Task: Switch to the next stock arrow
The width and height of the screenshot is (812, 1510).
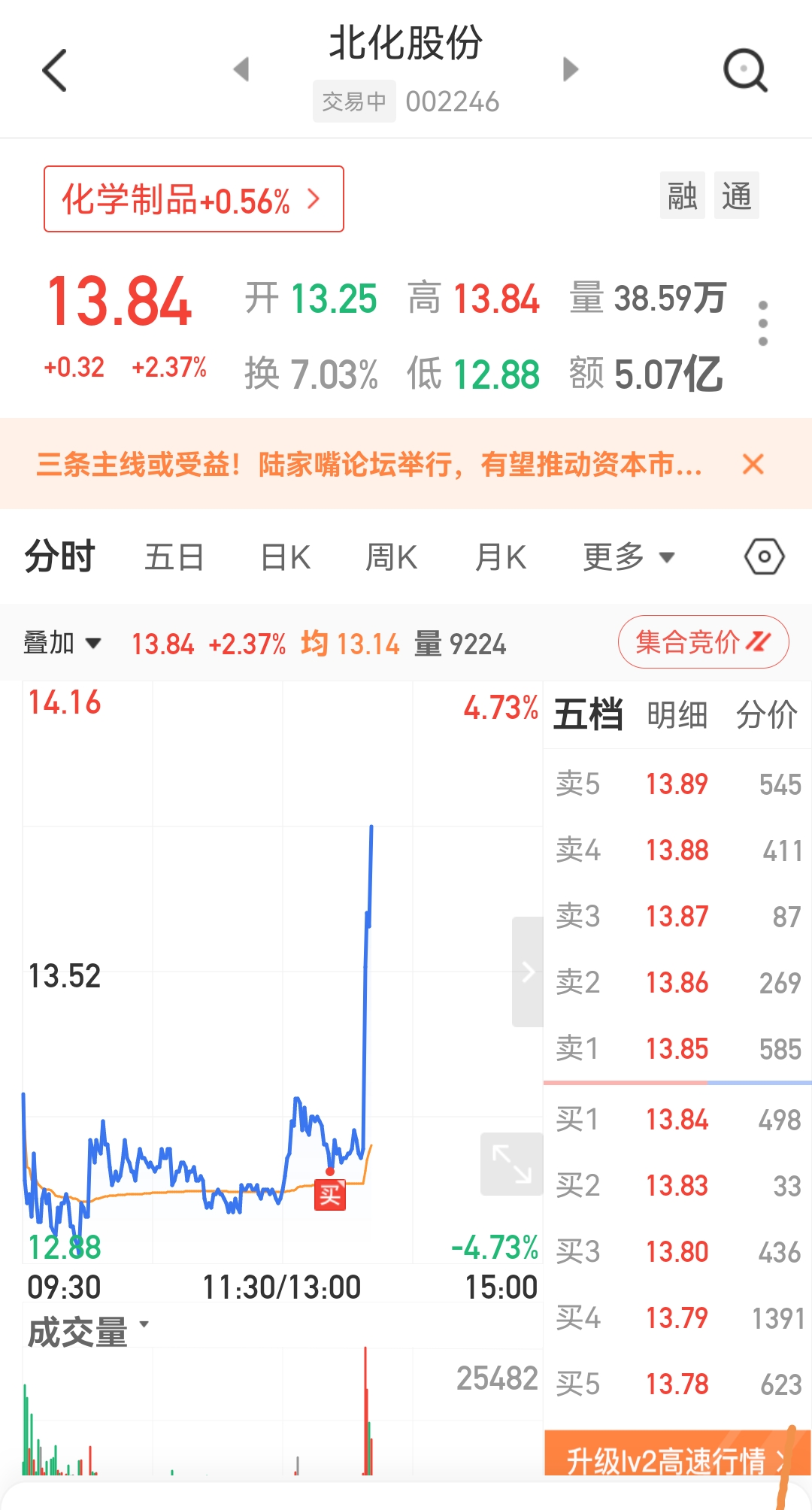Action: tap(571, 69)
